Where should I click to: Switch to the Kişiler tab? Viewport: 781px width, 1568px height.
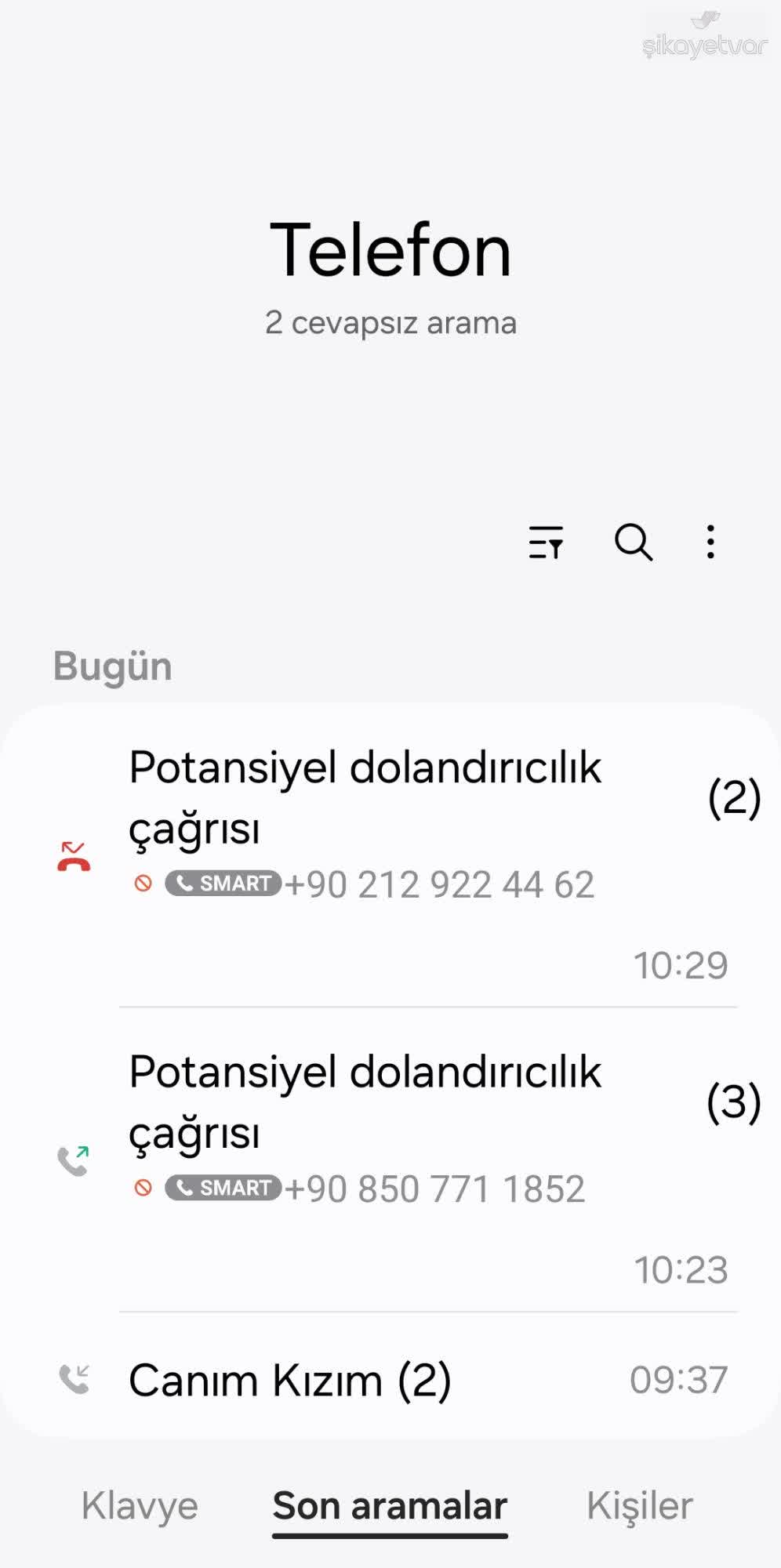tap(641, 1505)
